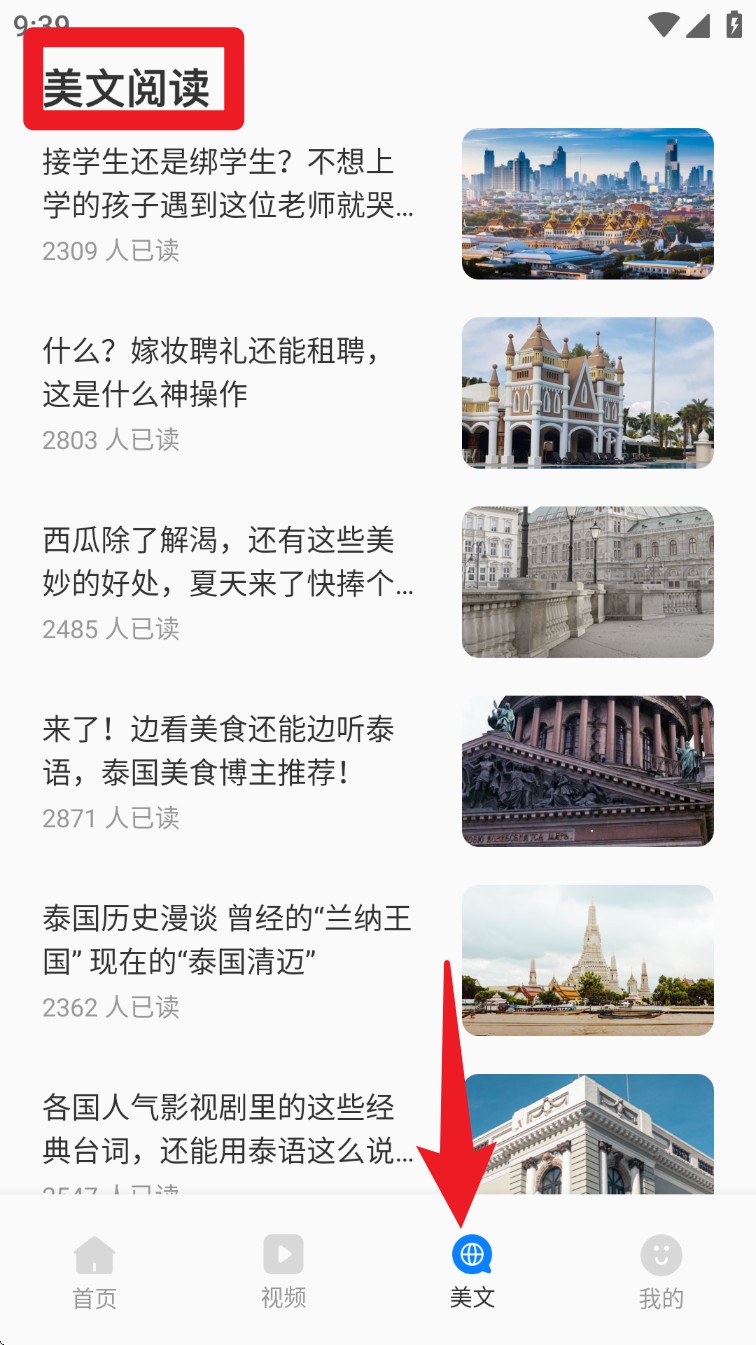Screen dimensions: 756x1345
Task: Select the 美文 tab
Action: [472, 1272]
